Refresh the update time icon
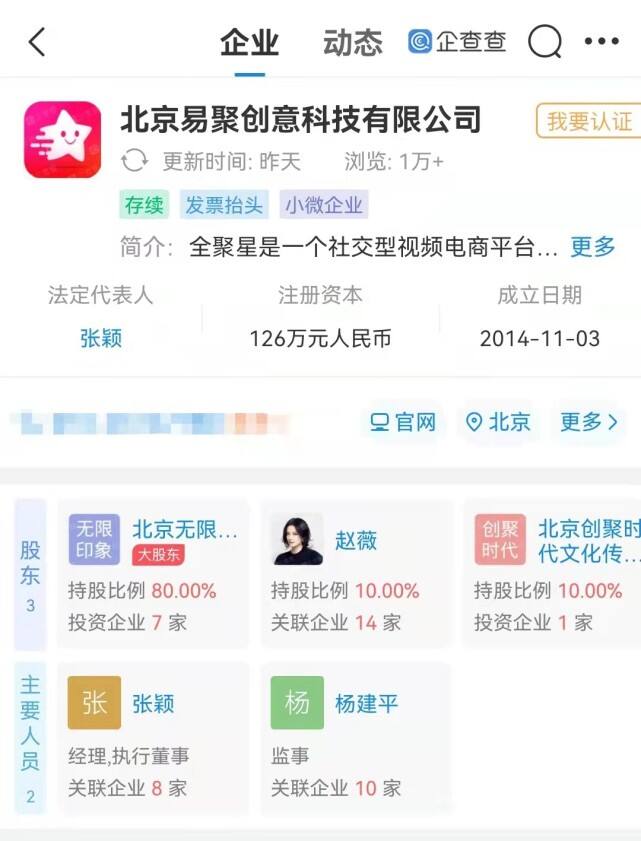The width and height of the screenshot is (641, 841). coord(135,162)
